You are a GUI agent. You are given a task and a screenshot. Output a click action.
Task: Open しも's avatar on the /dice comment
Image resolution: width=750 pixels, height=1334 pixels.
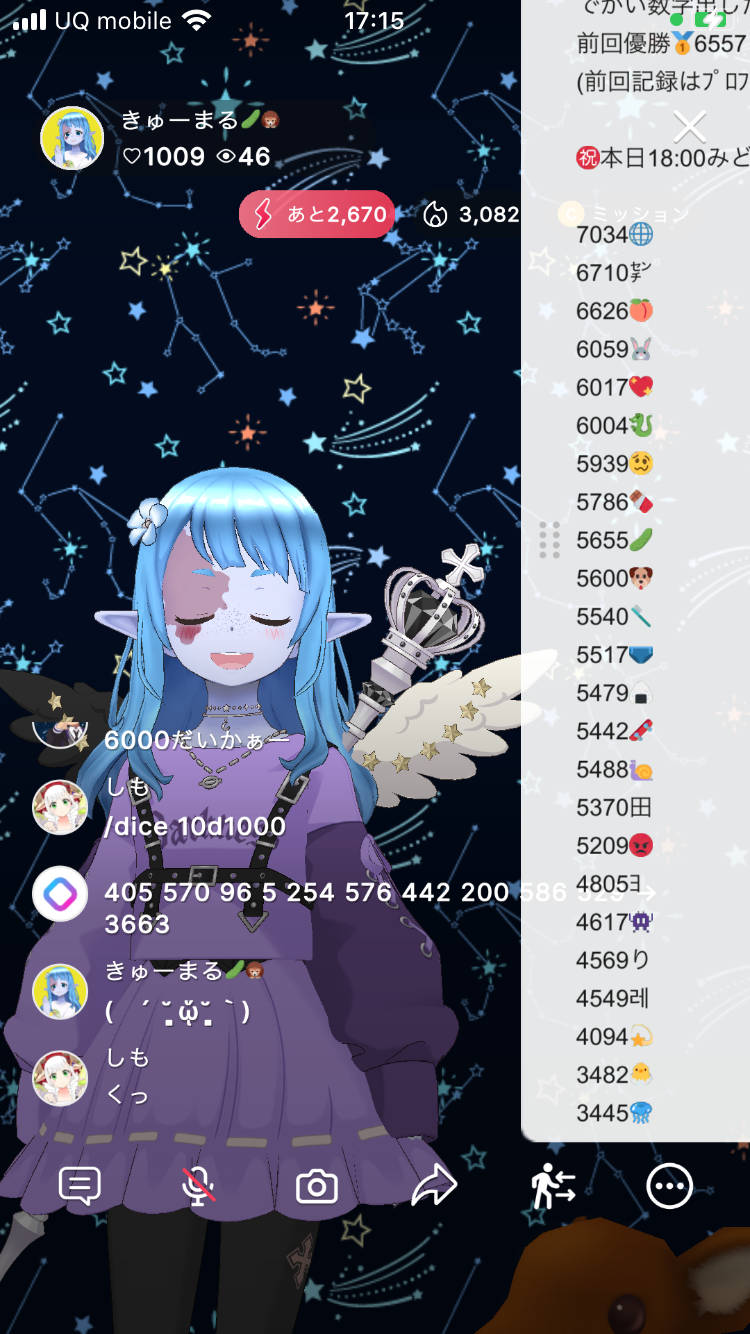coord(60,808)
